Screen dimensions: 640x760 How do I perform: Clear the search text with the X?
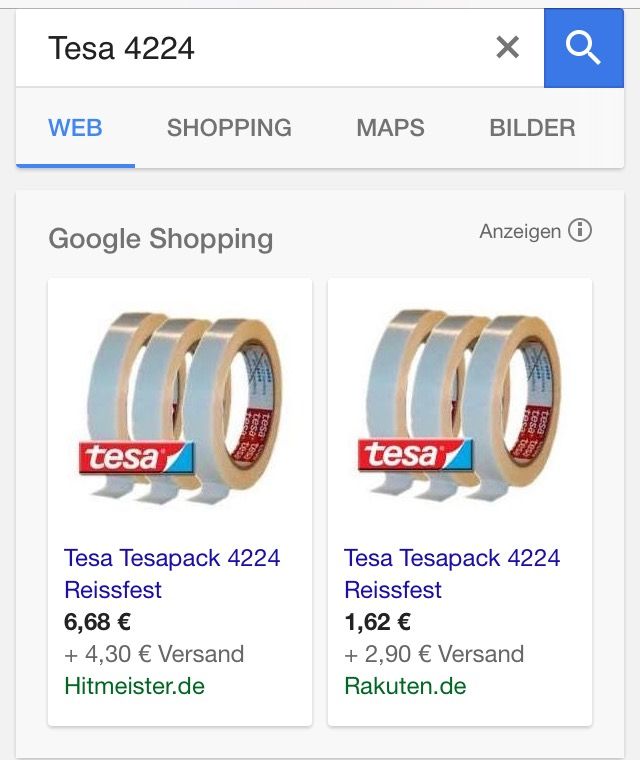(508, 47)
